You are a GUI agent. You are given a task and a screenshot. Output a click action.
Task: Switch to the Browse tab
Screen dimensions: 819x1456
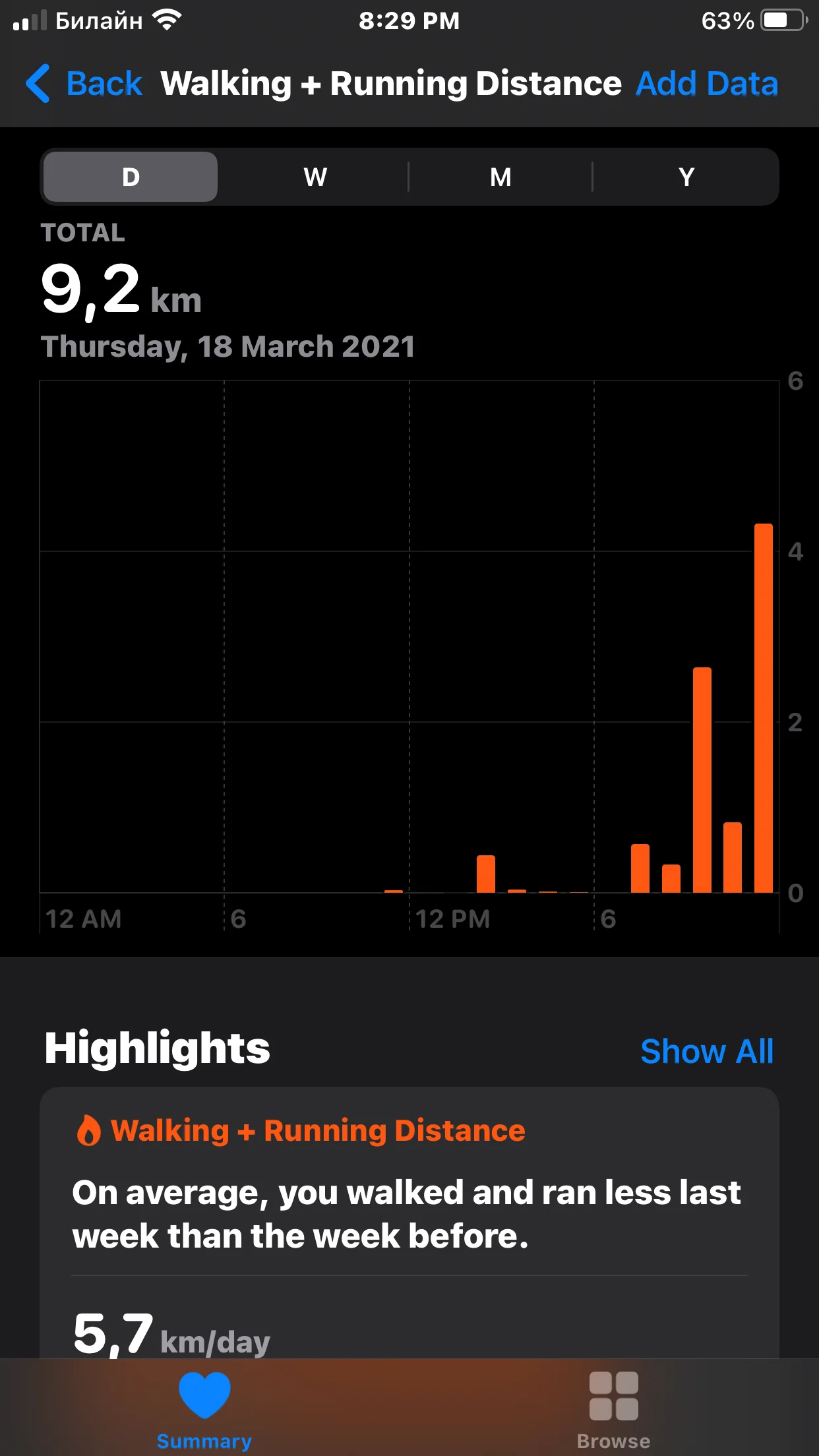click(613, 1409)
